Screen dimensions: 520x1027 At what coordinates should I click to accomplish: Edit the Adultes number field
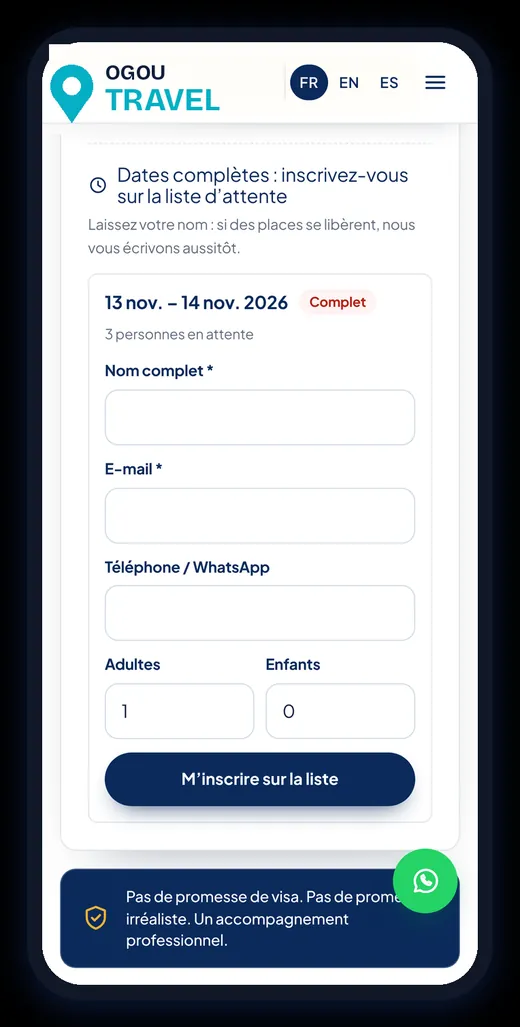click(x=179, y=711)
